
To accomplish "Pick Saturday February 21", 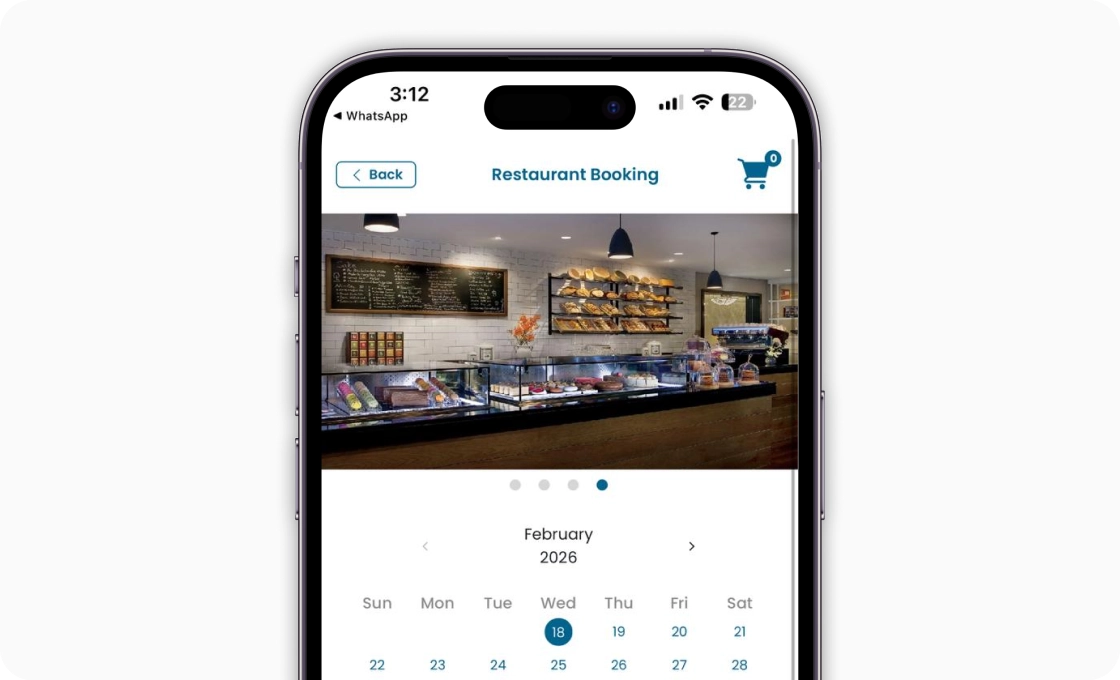I will [740, 632].
